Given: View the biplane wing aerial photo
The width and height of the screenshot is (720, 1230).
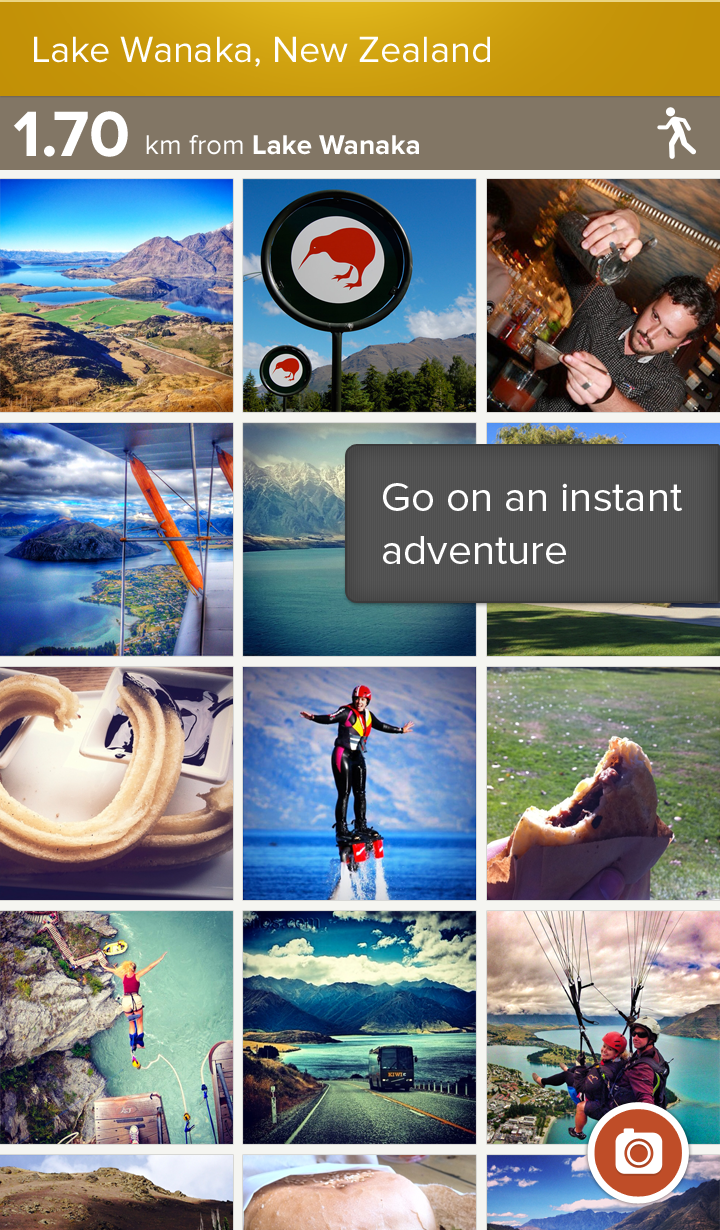Looking at the screenshot, I should [116, 539].
